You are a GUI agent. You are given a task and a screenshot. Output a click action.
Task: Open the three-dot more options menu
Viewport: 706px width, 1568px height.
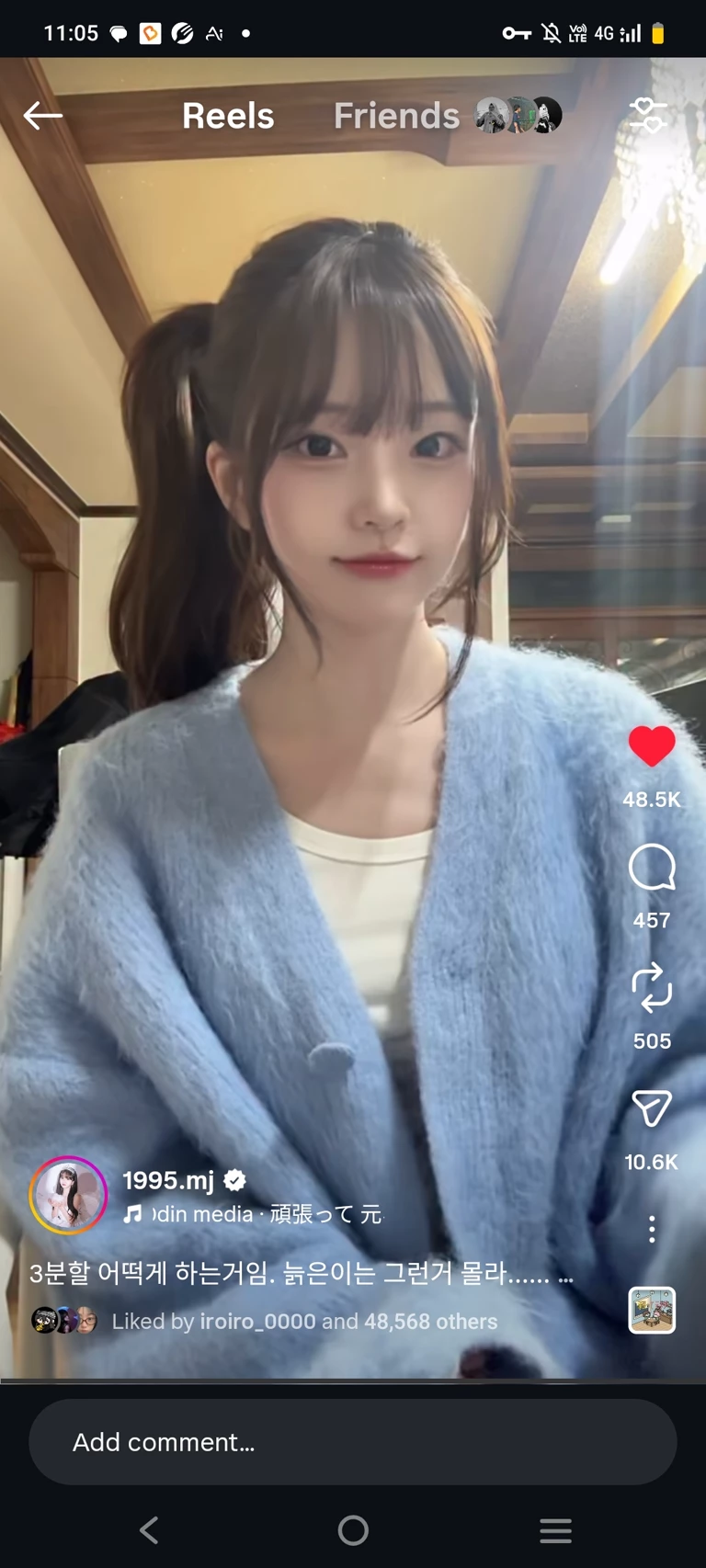[x=652, y=1229]
